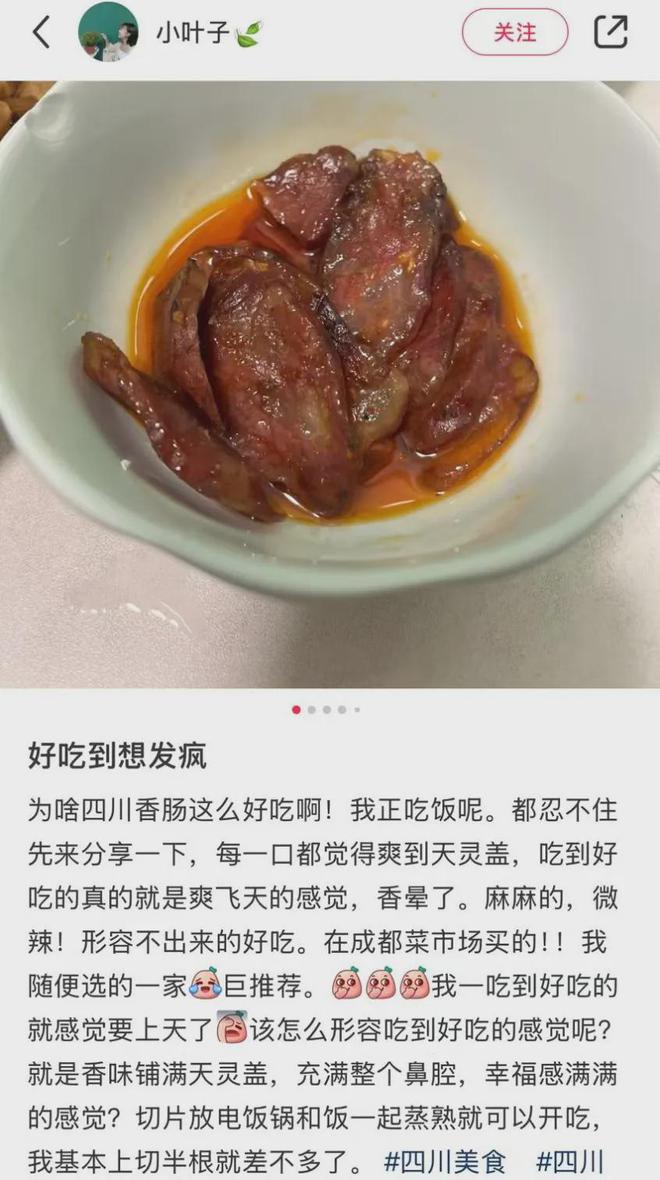Tap the image carousel page indicator dots
This screenshot has height=1180, width=660.
tap(326, 710)
